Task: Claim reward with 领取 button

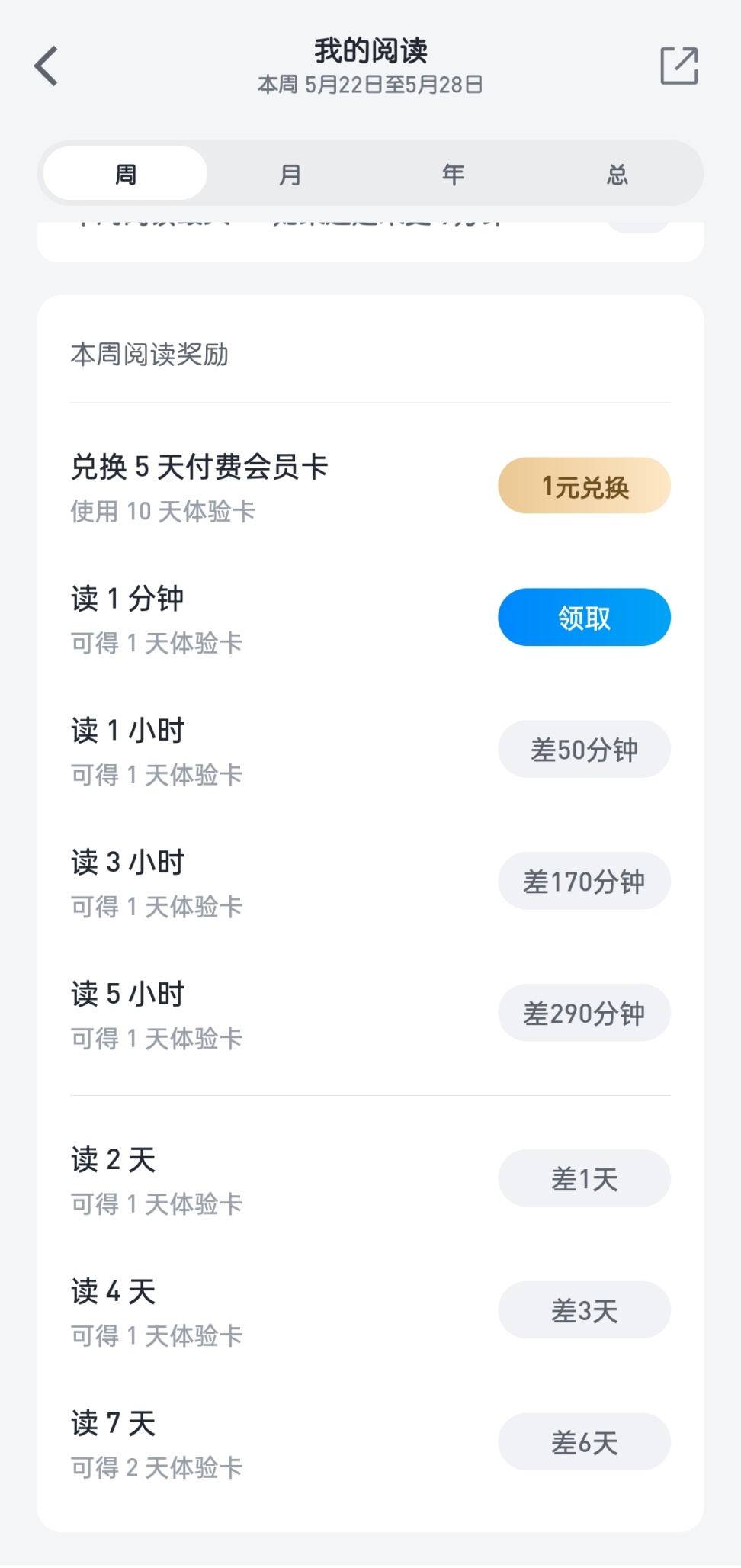Action: (584, 618)
